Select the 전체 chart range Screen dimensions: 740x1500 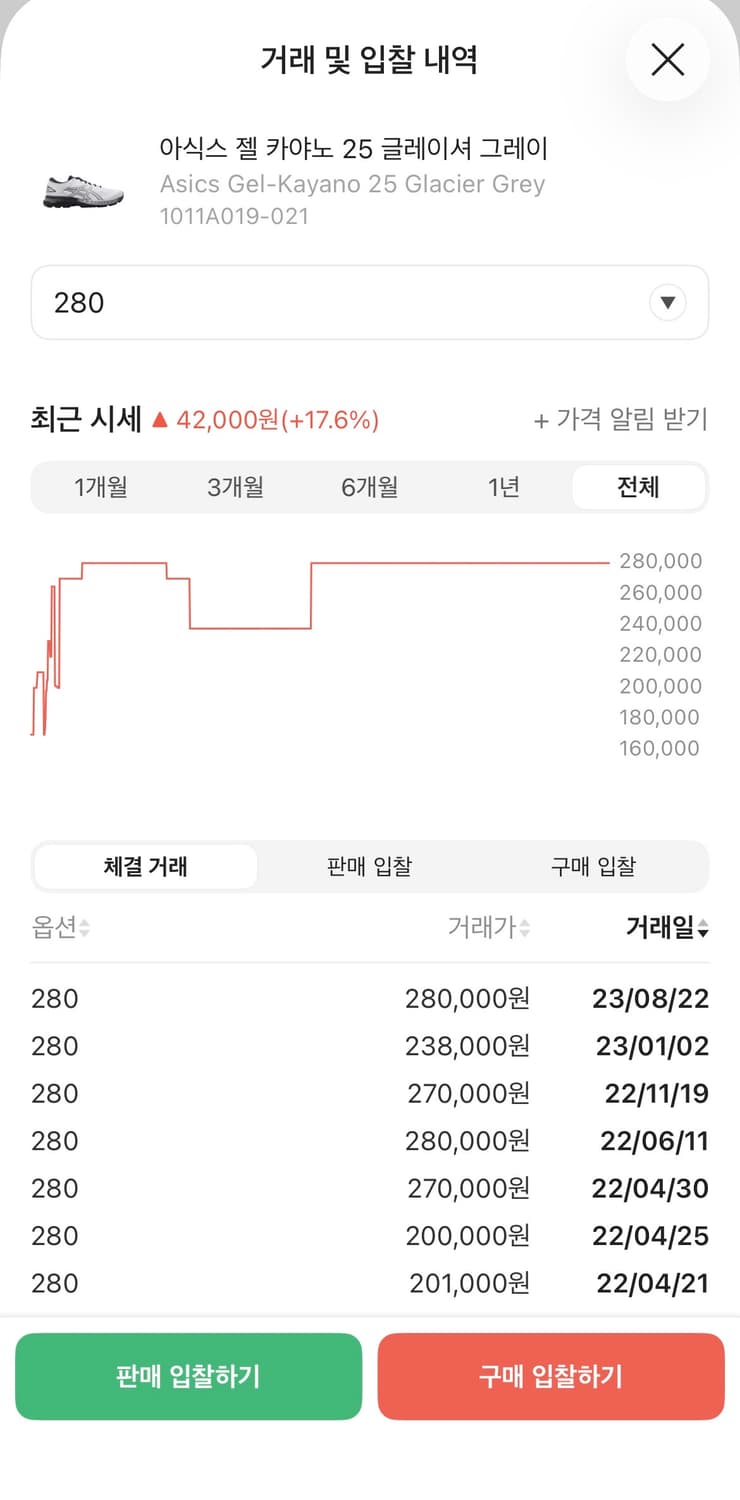click(x=638, y=487)
